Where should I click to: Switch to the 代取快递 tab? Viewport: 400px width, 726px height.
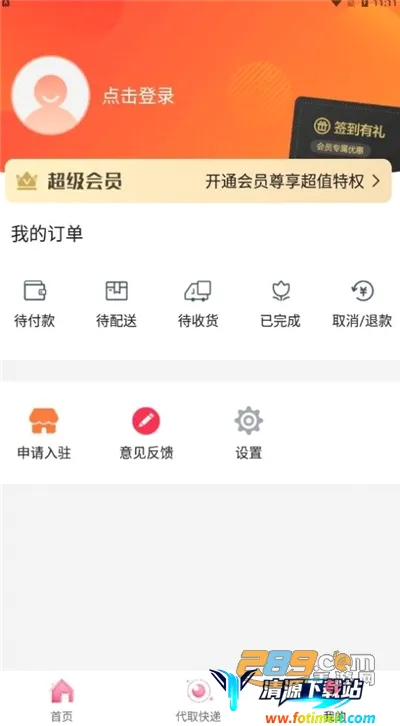pyautogui.click(x=198, y=700)
